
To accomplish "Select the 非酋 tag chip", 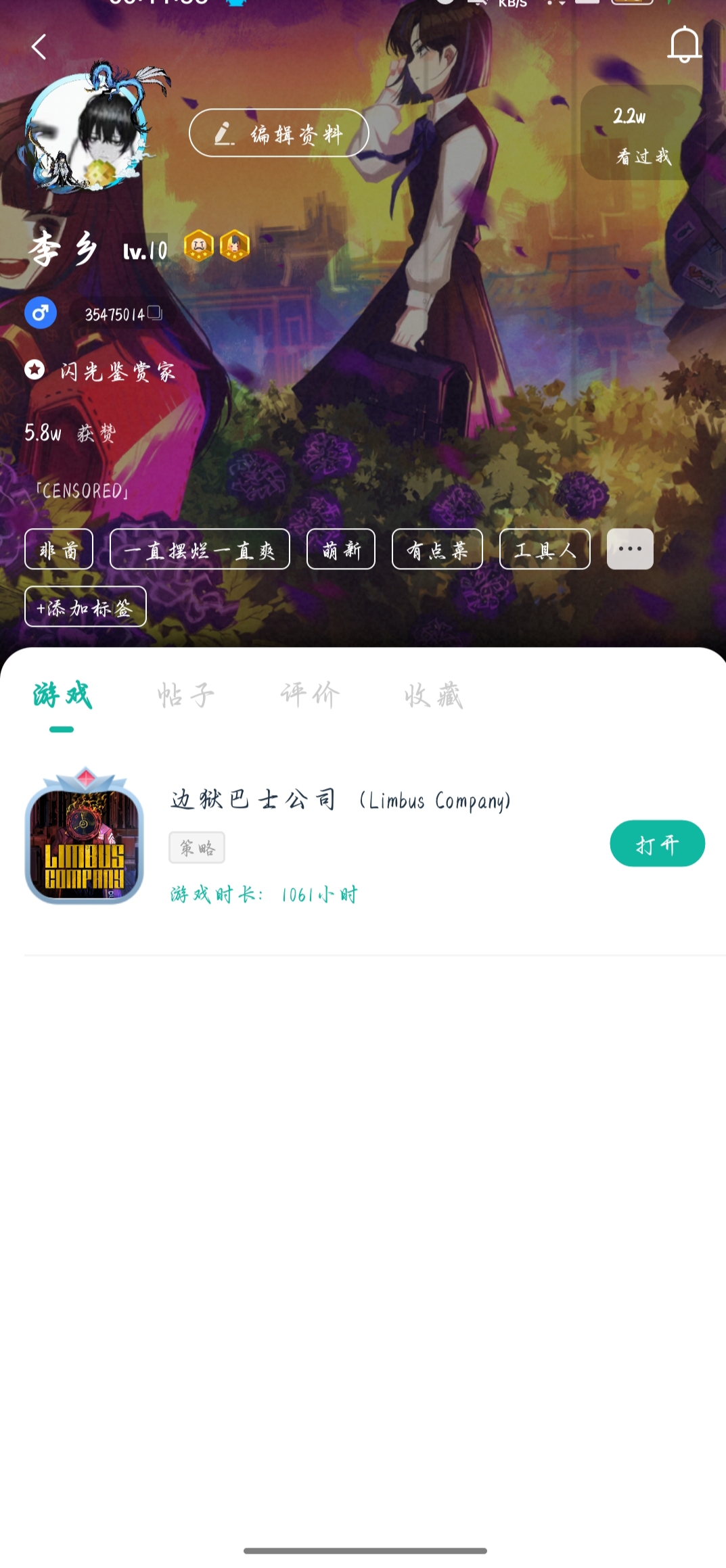I will pos(59,550).
